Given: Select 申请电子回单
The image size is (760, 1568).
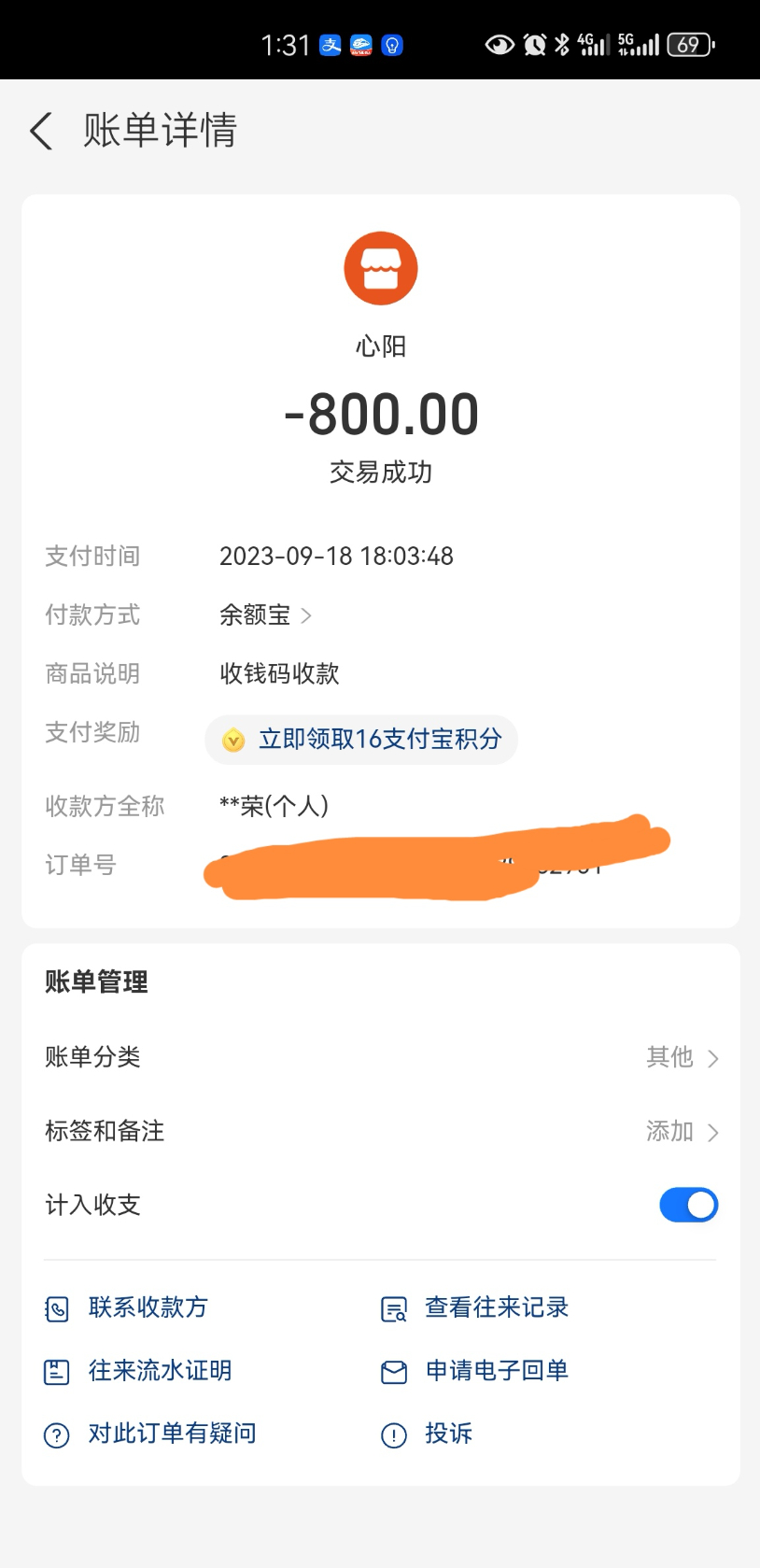Looking at the screenshot, I should click(496, 1371).
